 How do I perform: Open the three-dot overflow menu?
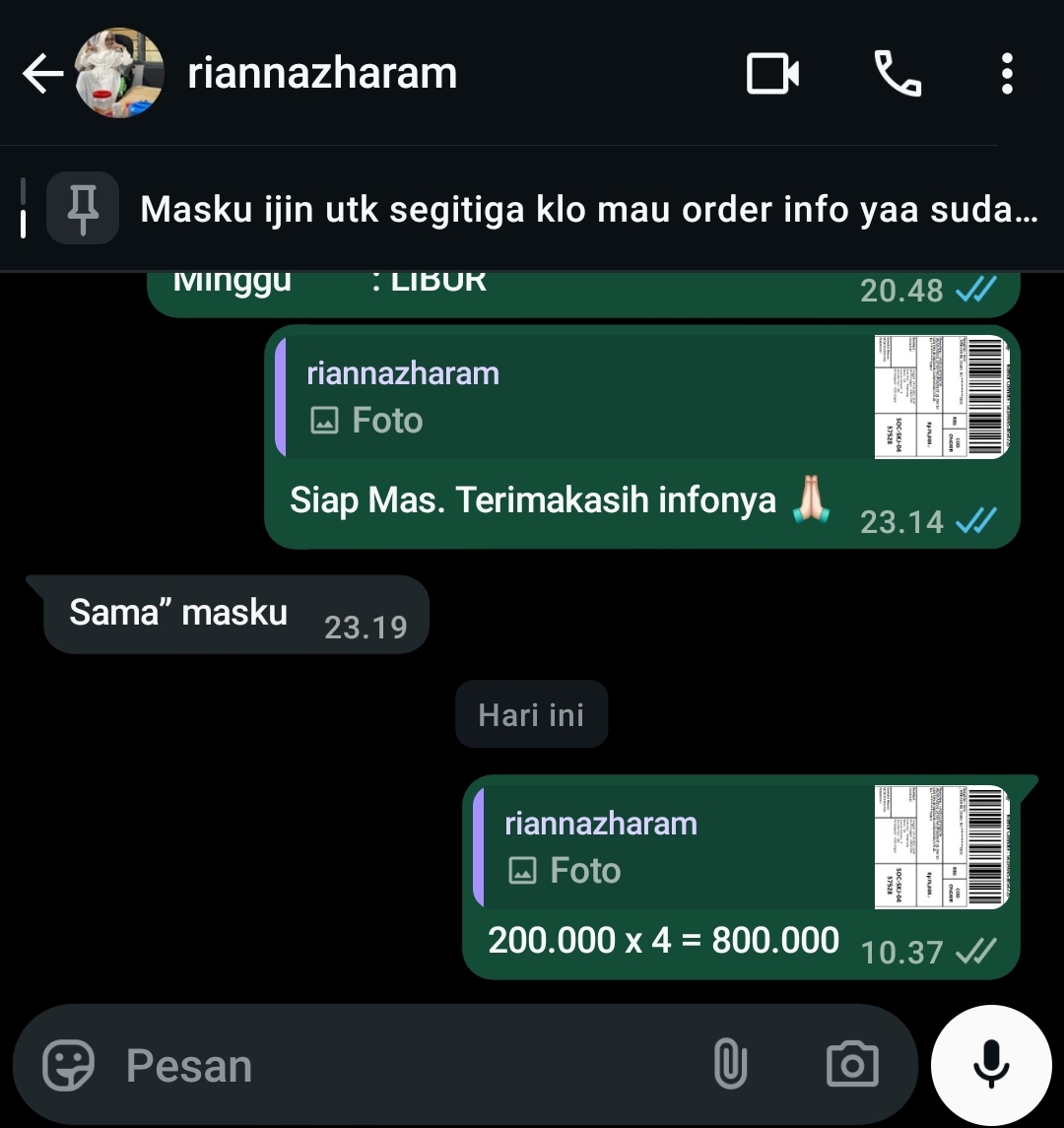click(x=1006, y=74)
